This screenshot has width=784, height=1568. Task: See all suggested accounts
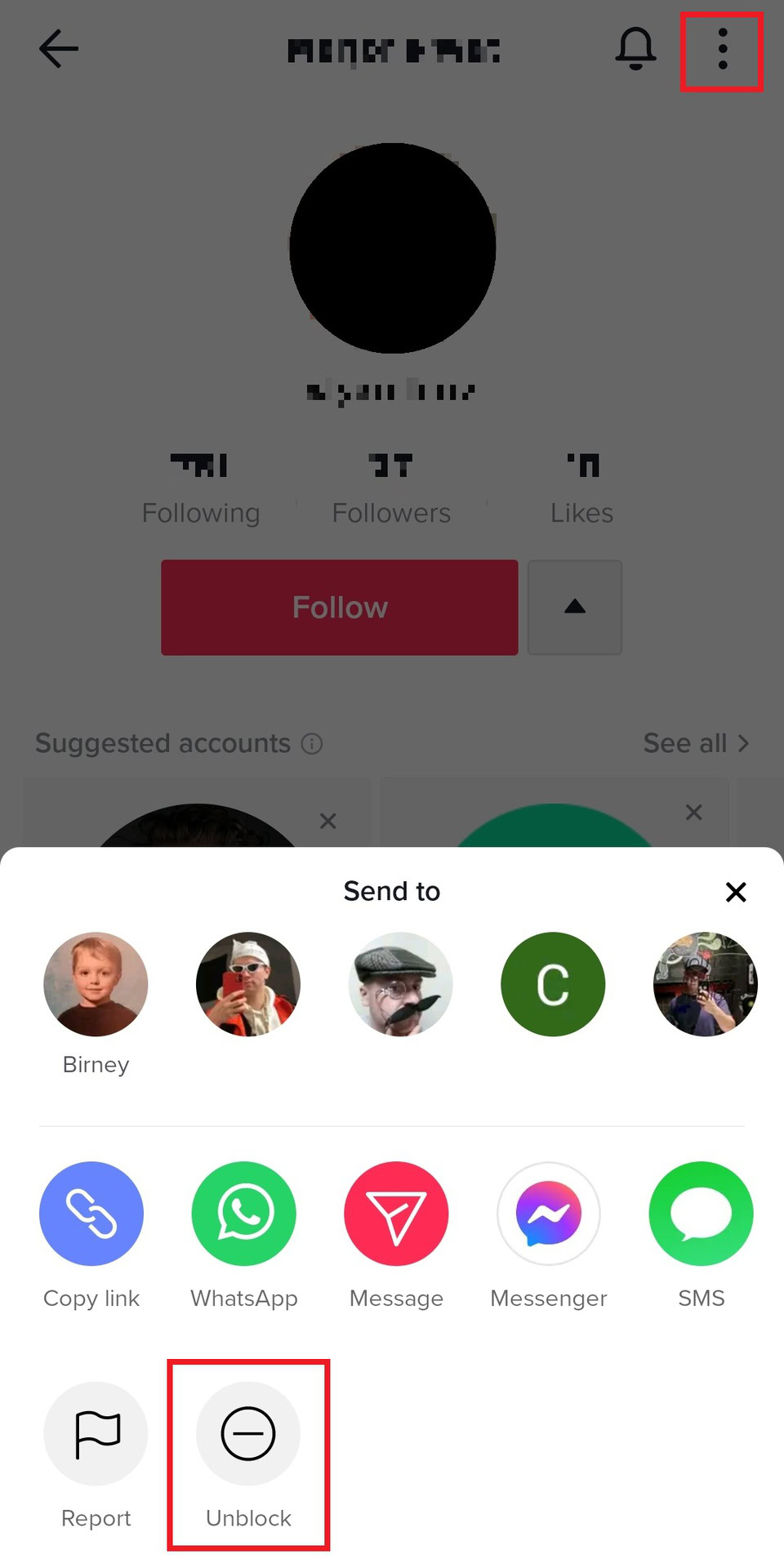695,743
